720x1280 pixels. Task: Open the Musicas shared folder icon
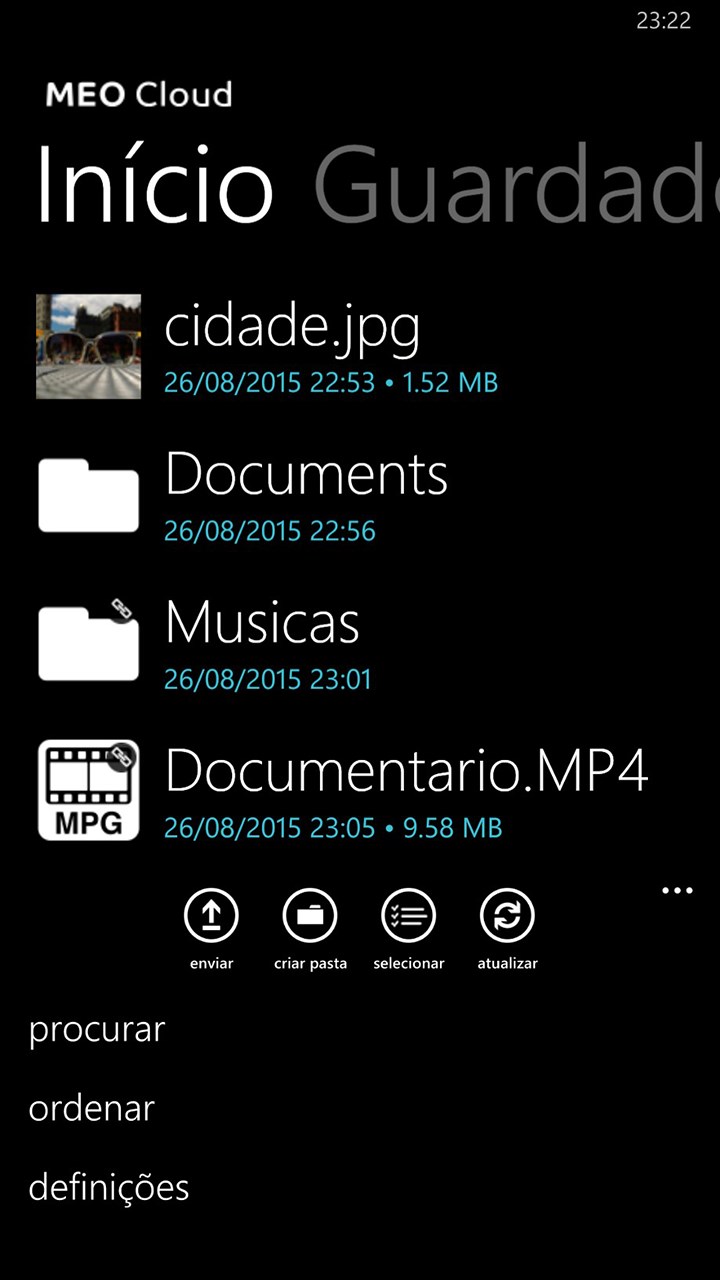[x=88, y=641]
